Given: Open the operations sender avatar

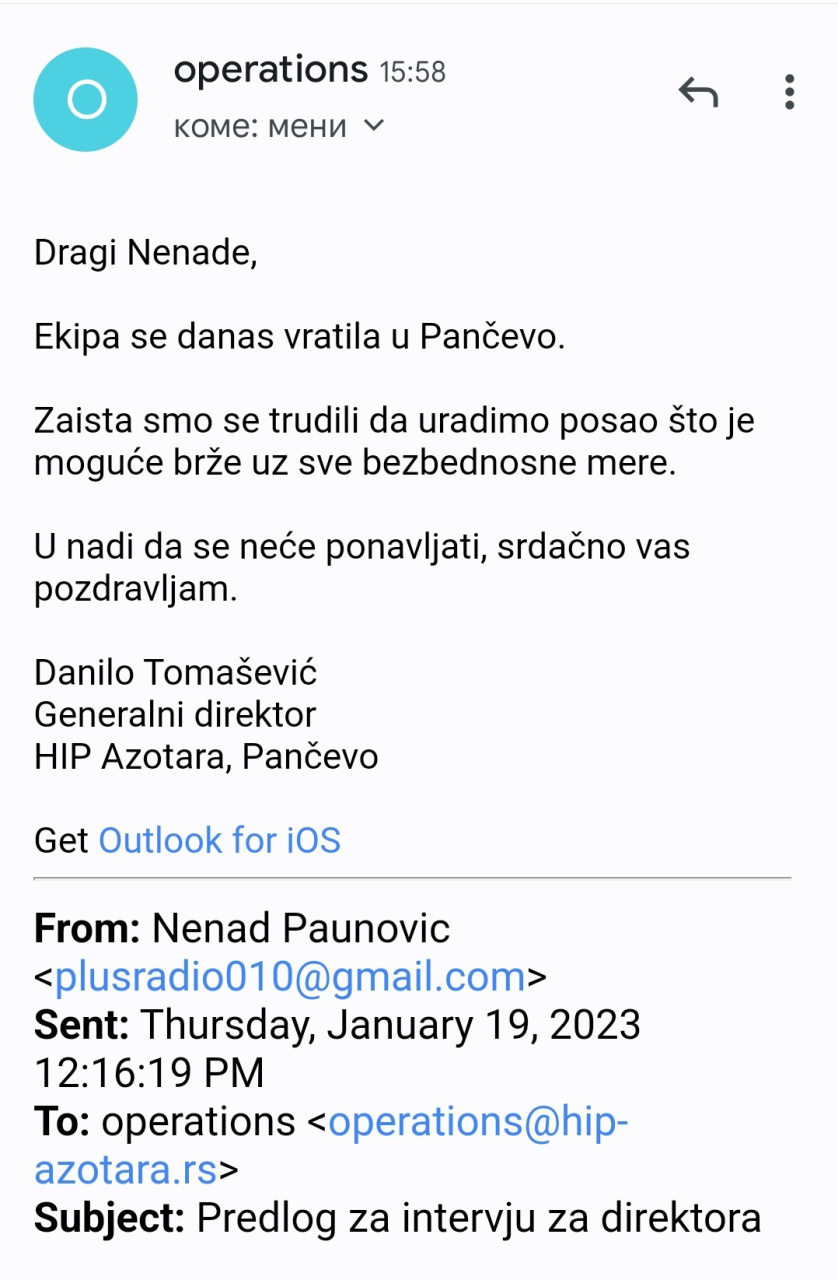Looking at the screenshot, I should click(85, 100).
